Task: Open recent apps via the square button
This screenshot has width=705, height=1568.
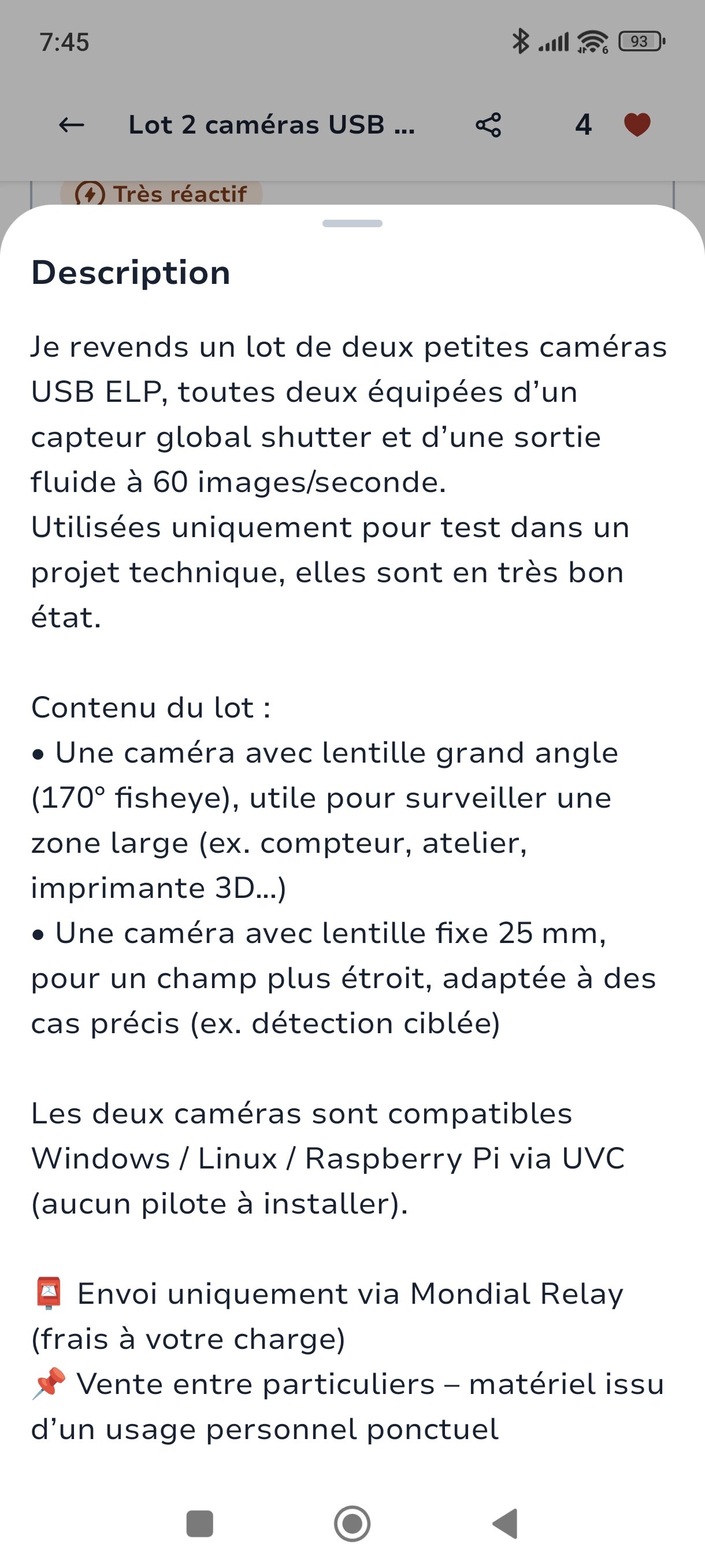Action: pyautogui.click(x=199, y=1523)
